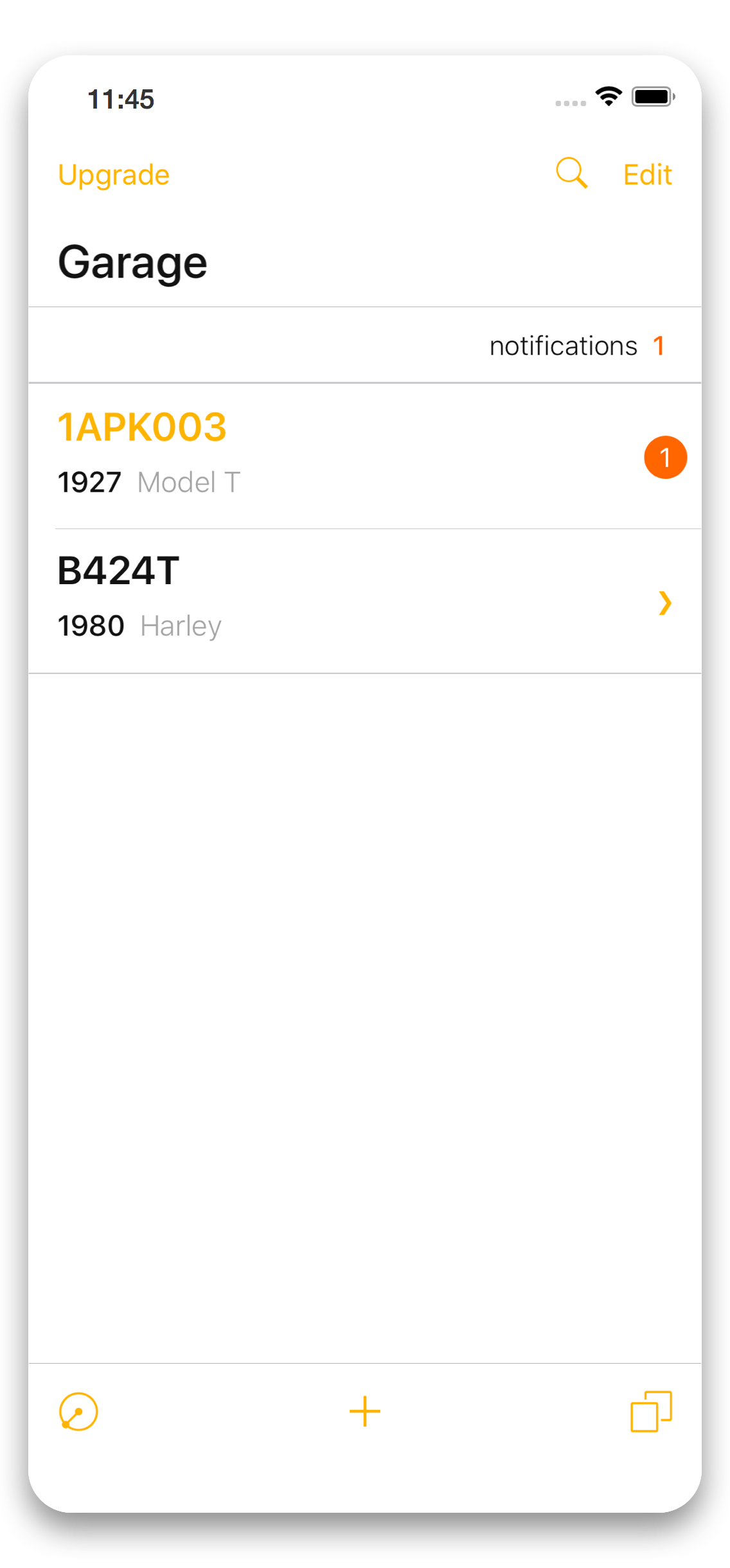Open the B424T Harley vehicle
The height and width of the screenshot is (1568, 730).
coord(365,601)
